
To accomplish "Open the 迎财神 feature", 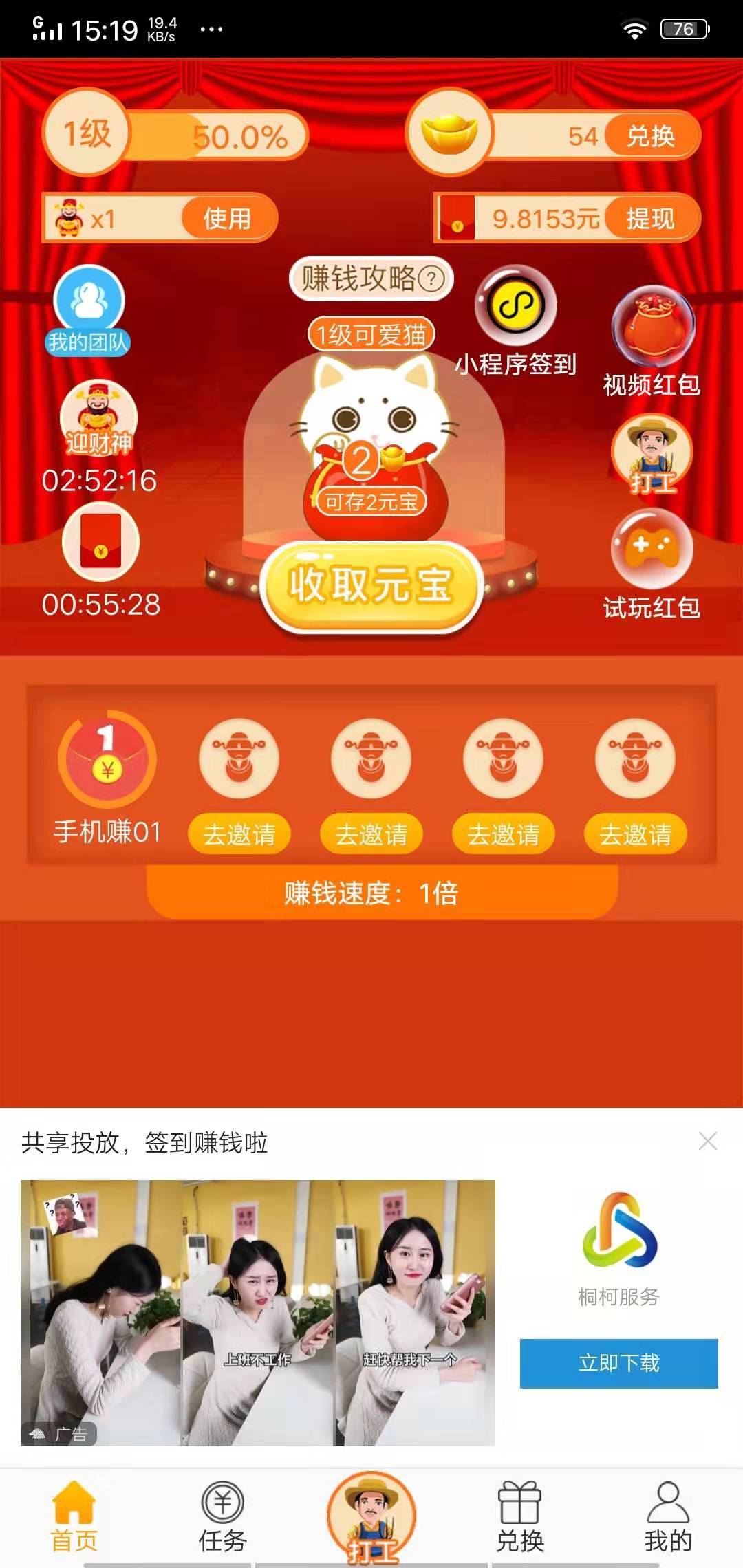I will [x=98, y=417].
